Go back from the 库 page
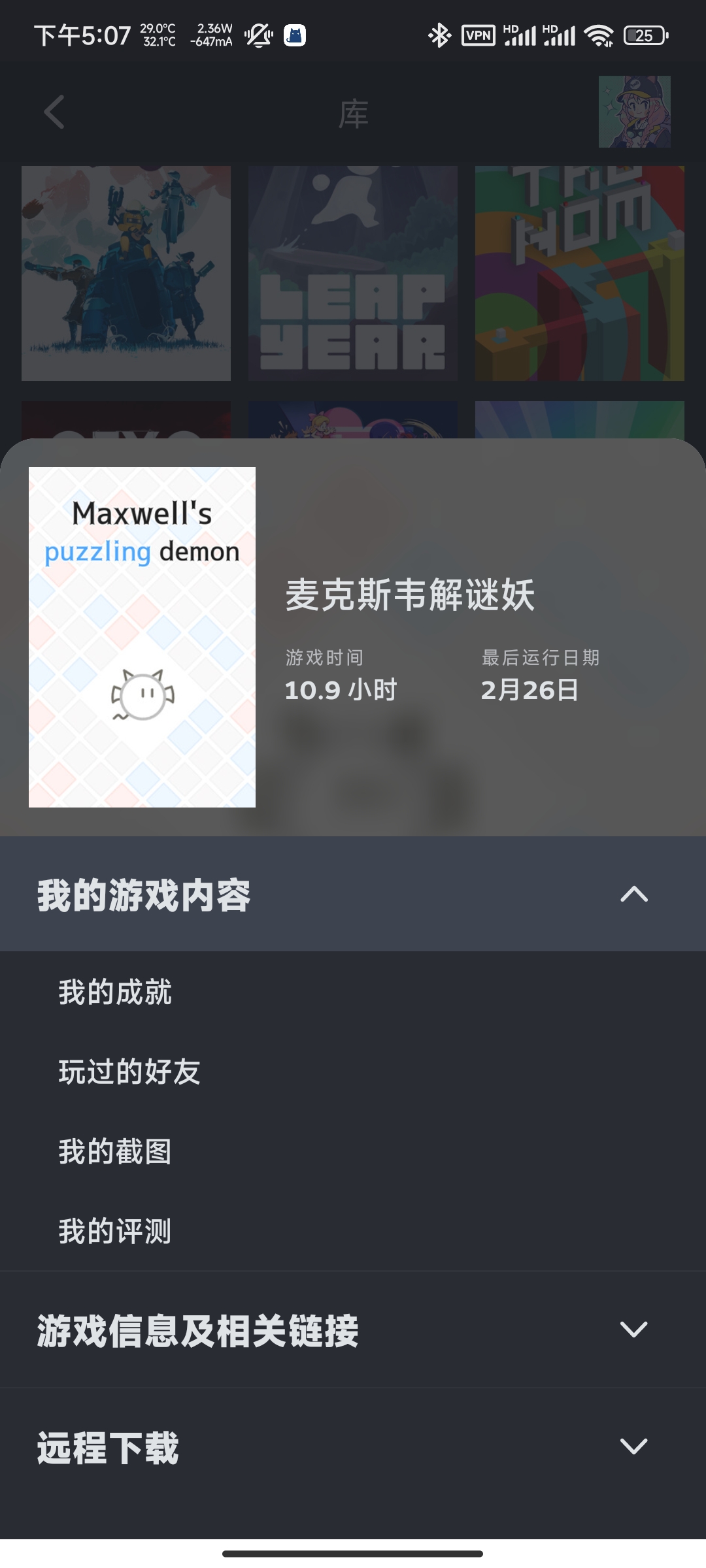Screen dimensions: 706x1568 coord(54,112)
